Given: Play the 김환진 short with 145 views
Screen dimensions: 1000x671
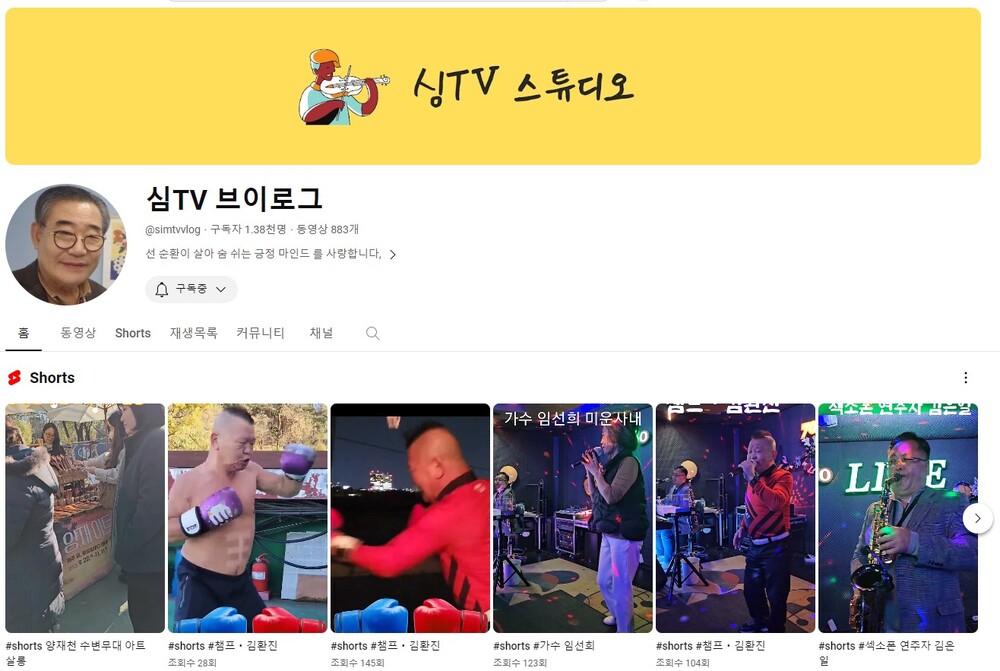Looking at the screenshot, I should click(x=410, y=518).
